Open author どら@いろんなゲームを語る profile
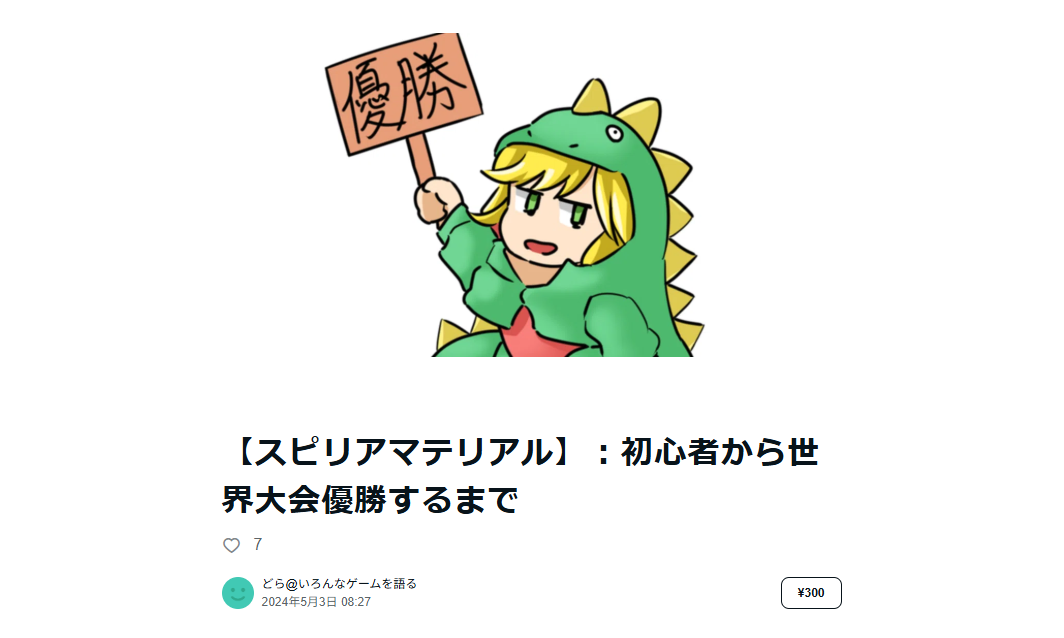 pos(339,584)
